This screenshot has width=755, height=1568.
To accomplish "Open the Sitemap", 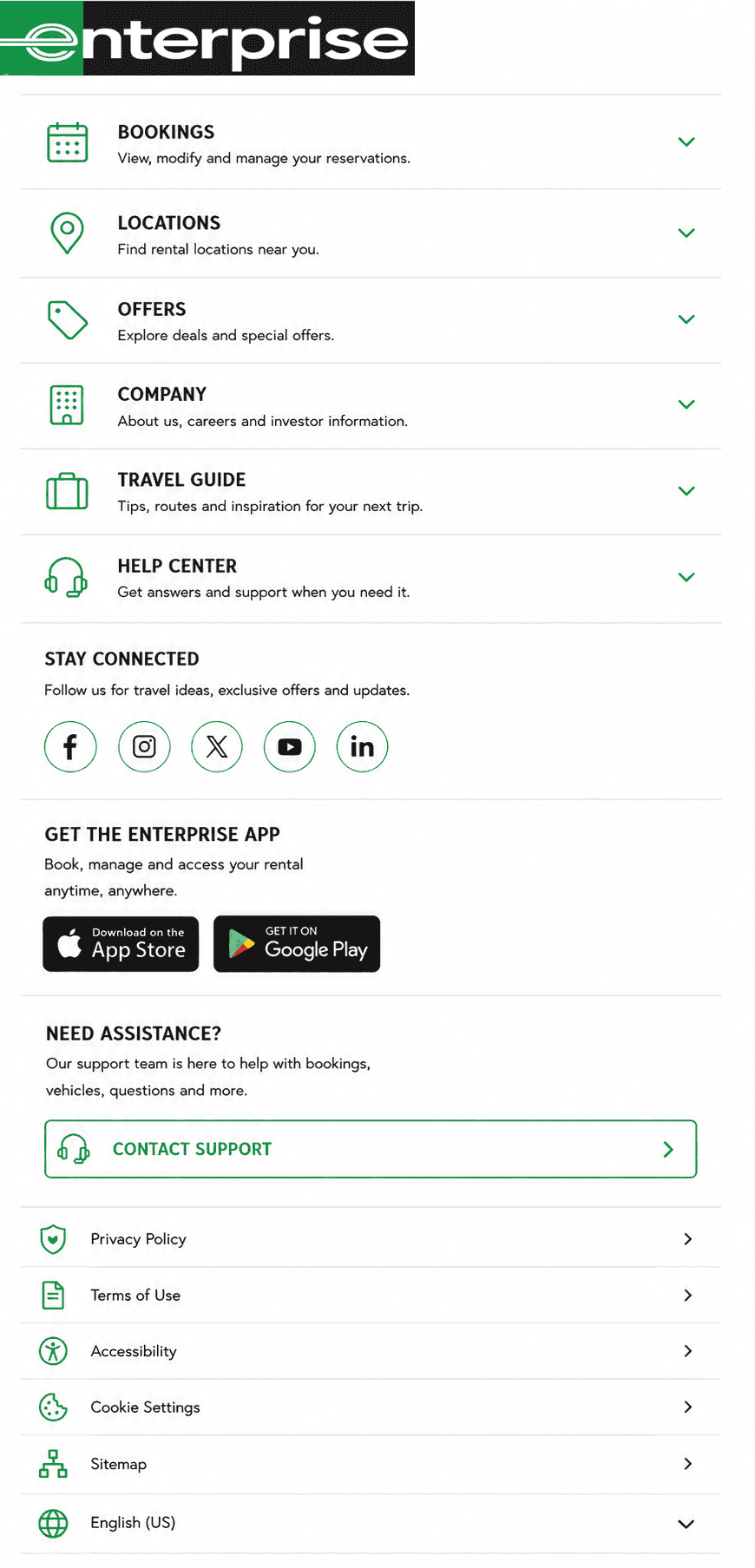I will point(371,1464).
